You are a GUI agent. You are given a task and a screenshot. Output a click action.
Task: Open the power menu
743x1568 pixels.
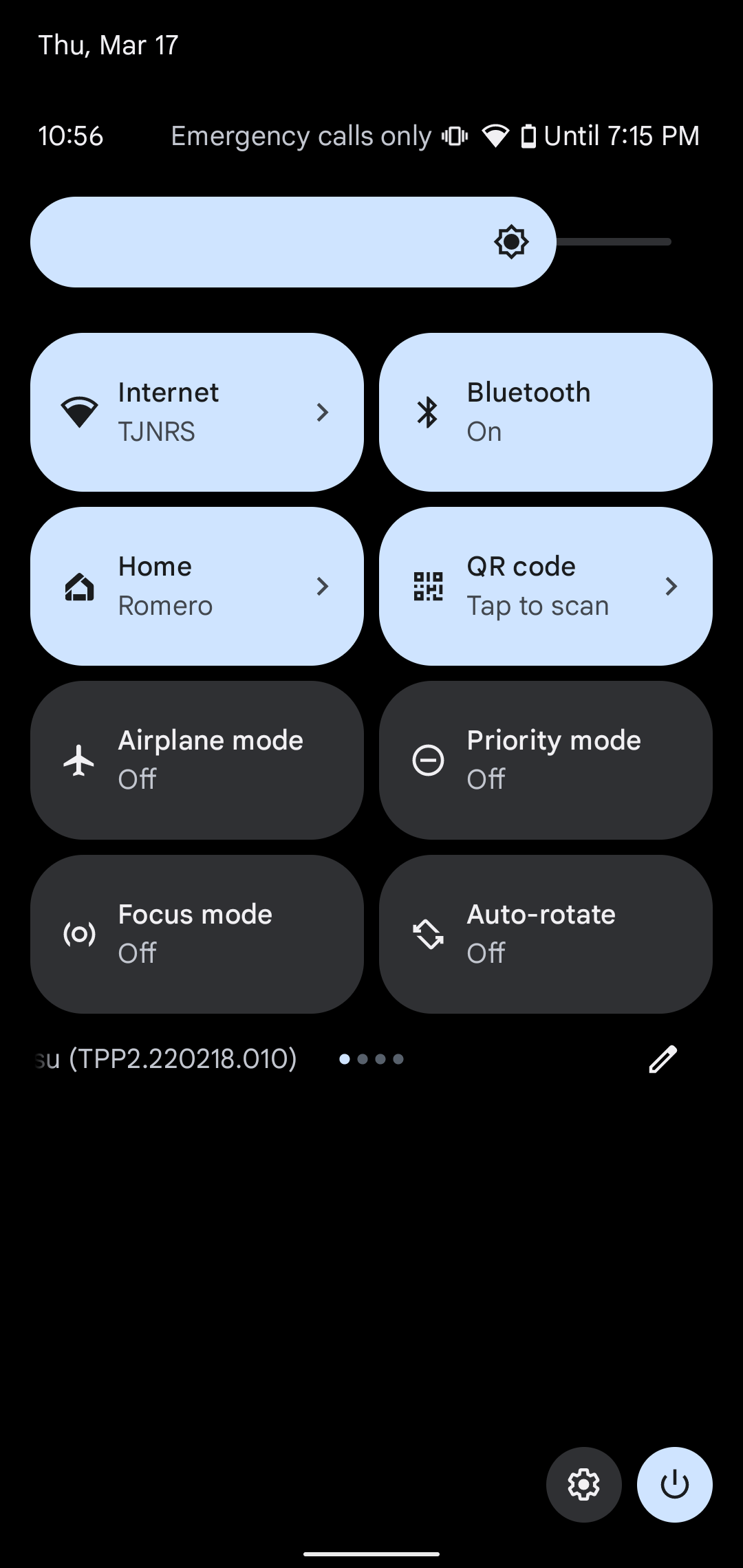(x=675, y=1485)
